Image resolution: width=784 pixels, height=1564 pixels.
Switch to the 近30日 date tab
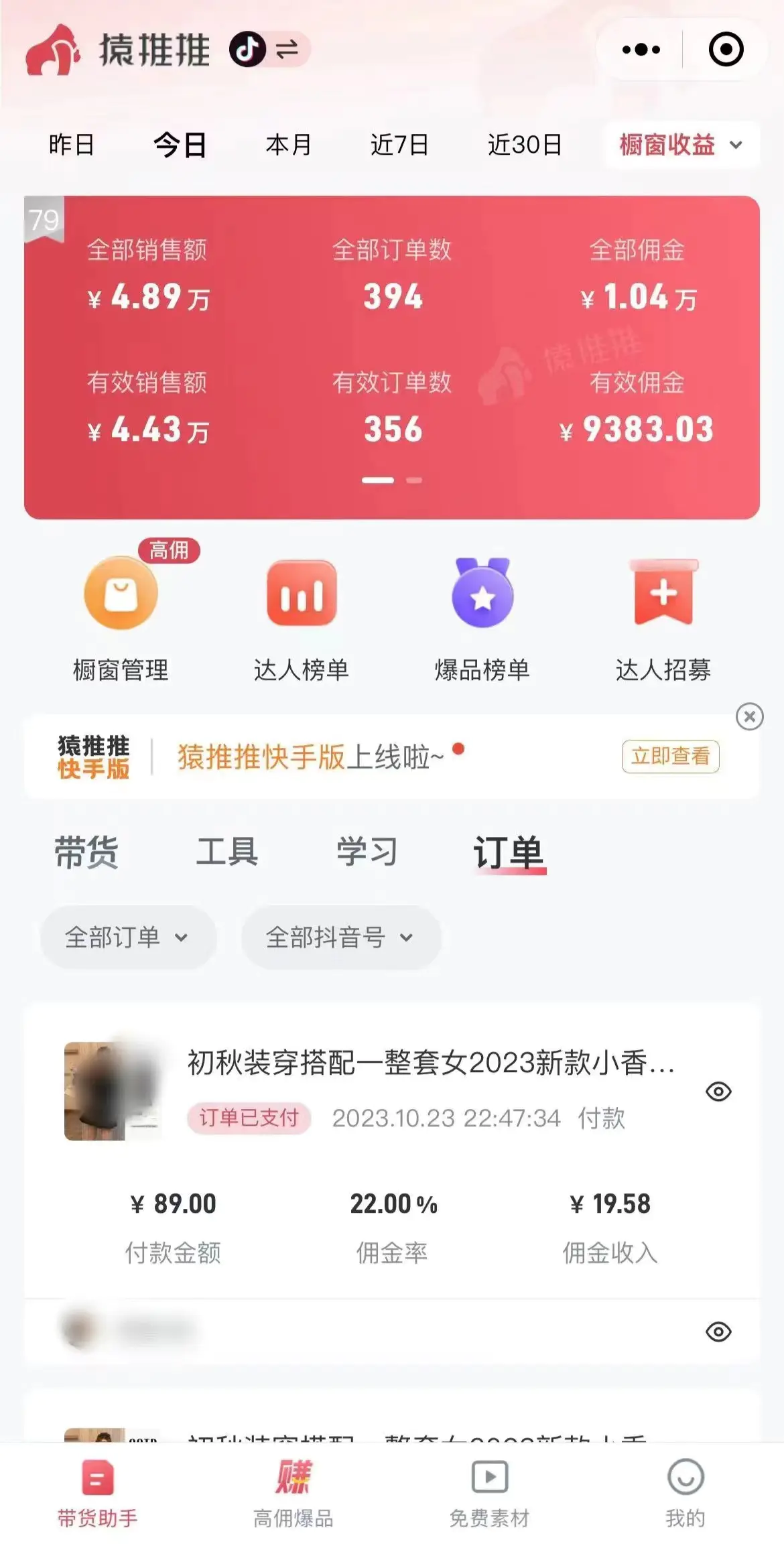coord(523,145)
